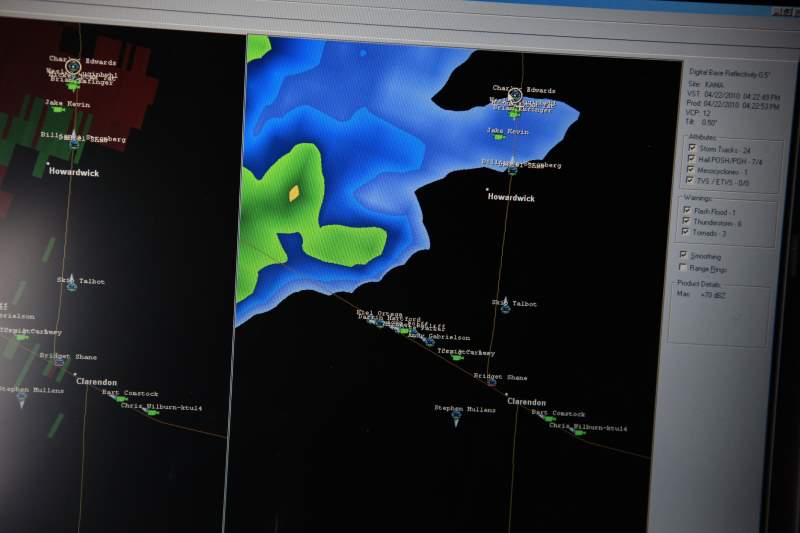The image size is (800, 533).
Task: Disable the Mesocyclones attribute
Action: coord(691,169)
